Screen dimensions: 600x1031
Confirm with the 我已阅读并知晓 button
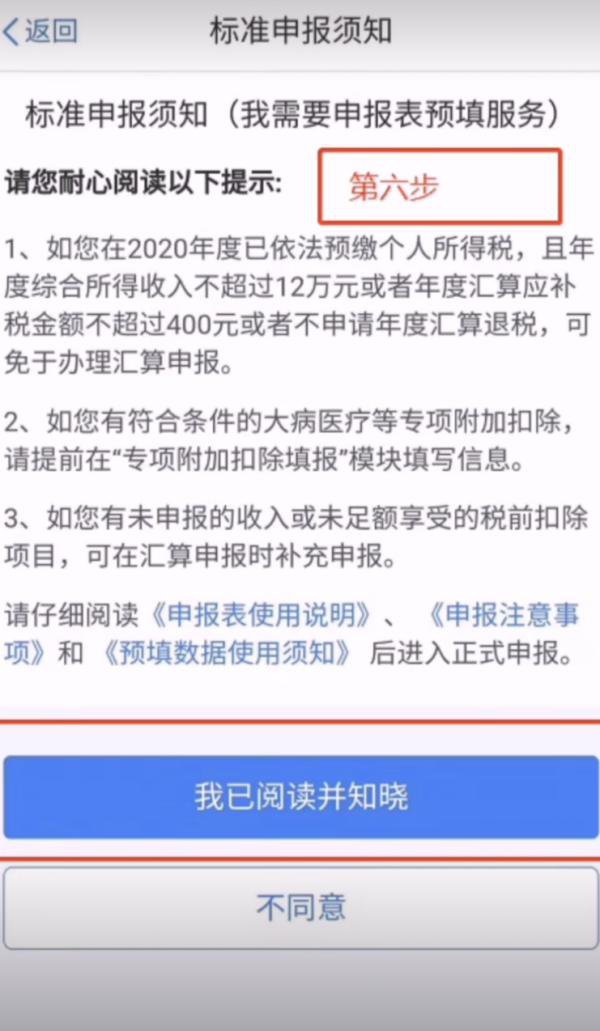point(300,797)
